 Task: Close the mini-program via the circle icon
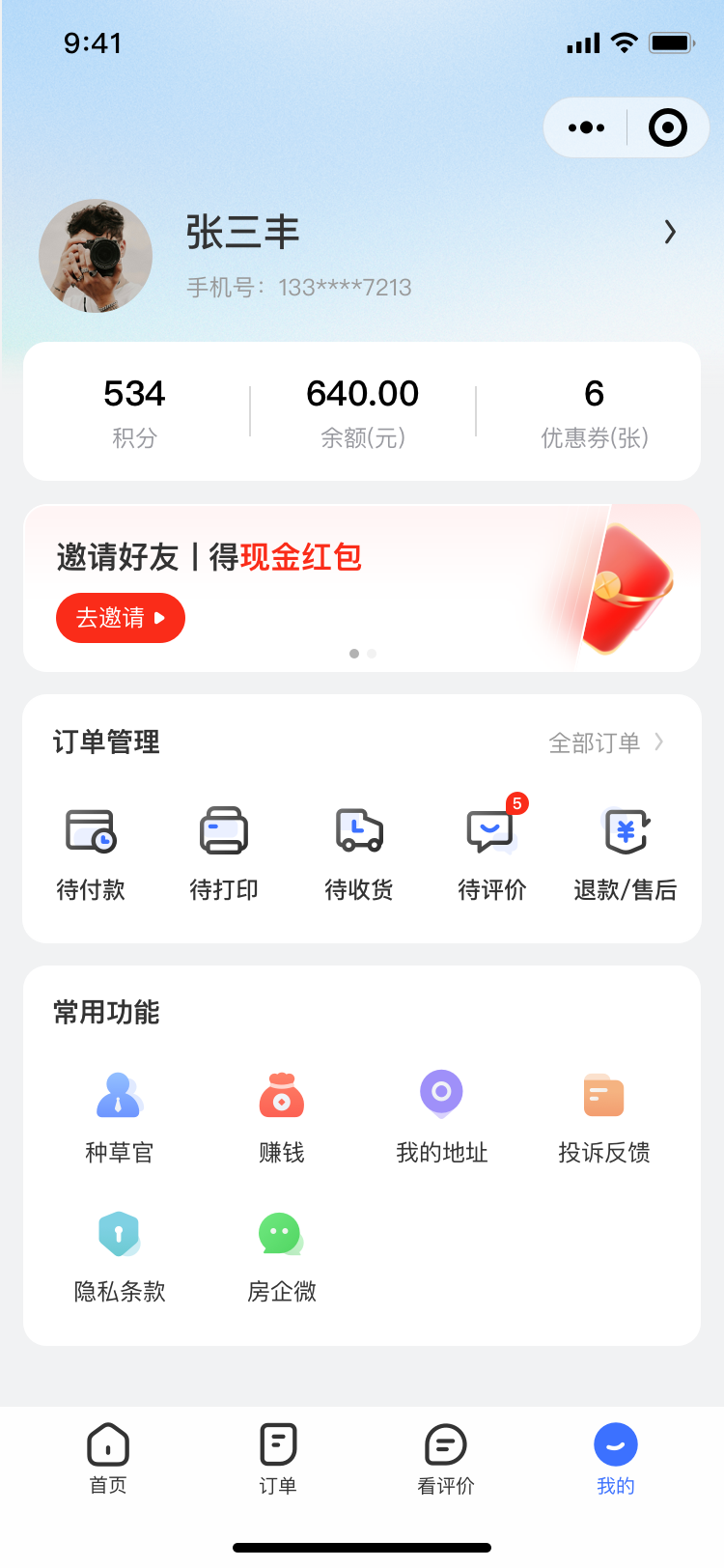click(668, 127)
